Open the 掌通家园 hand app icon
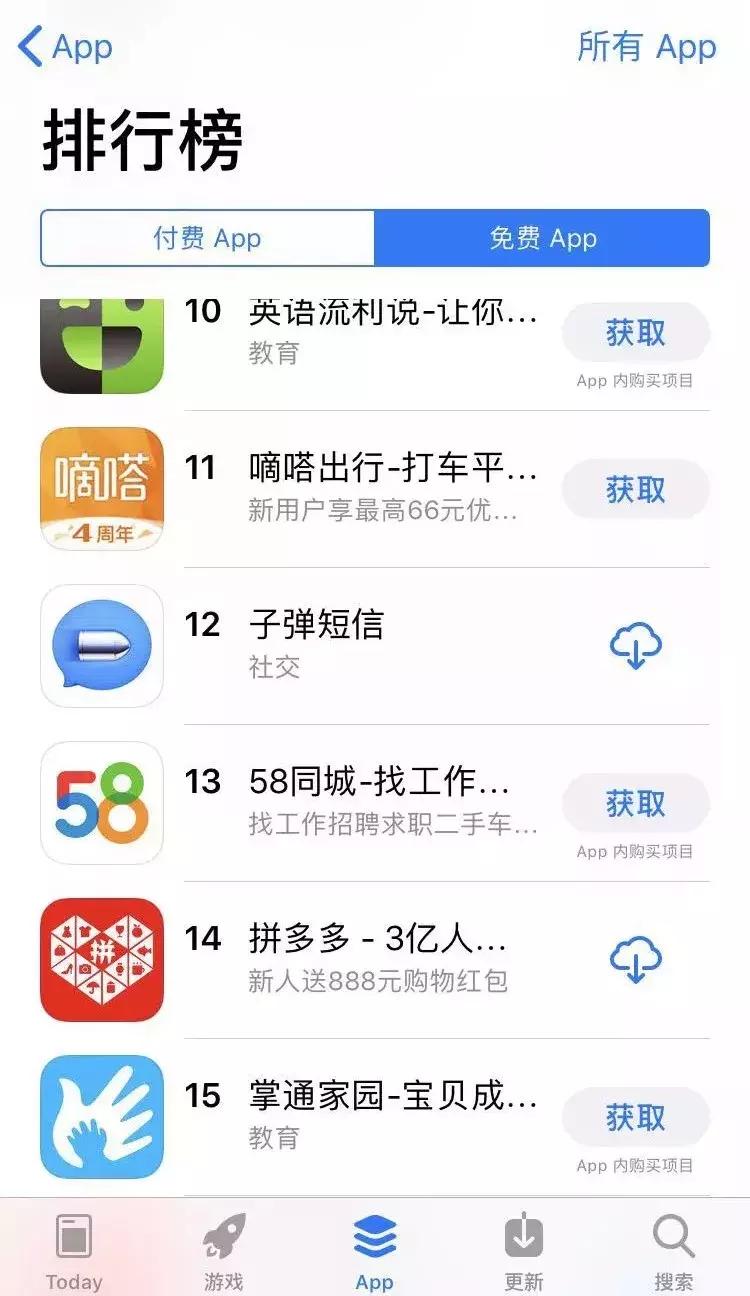This screenshot has height=1296, width=750. click(x=100, y=1117)
